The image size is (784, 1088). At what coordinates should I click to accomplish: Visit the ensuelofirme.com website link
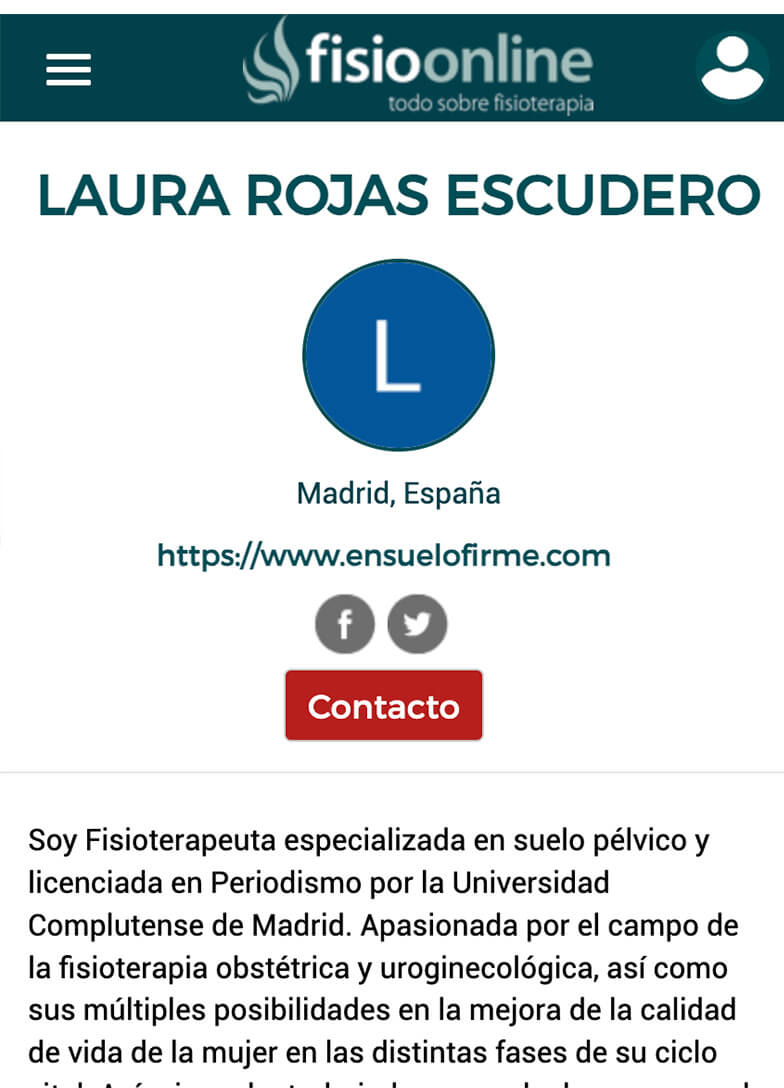click(383, 555)
